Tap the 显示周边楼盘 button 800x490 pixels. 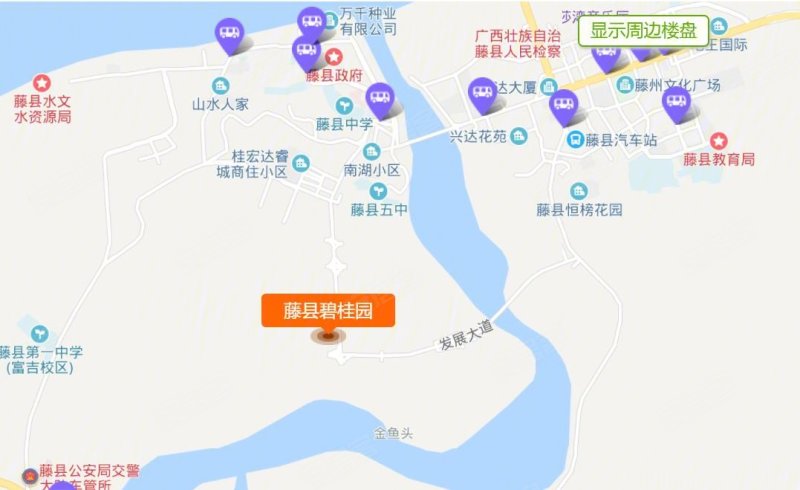(x=643, y=30)
